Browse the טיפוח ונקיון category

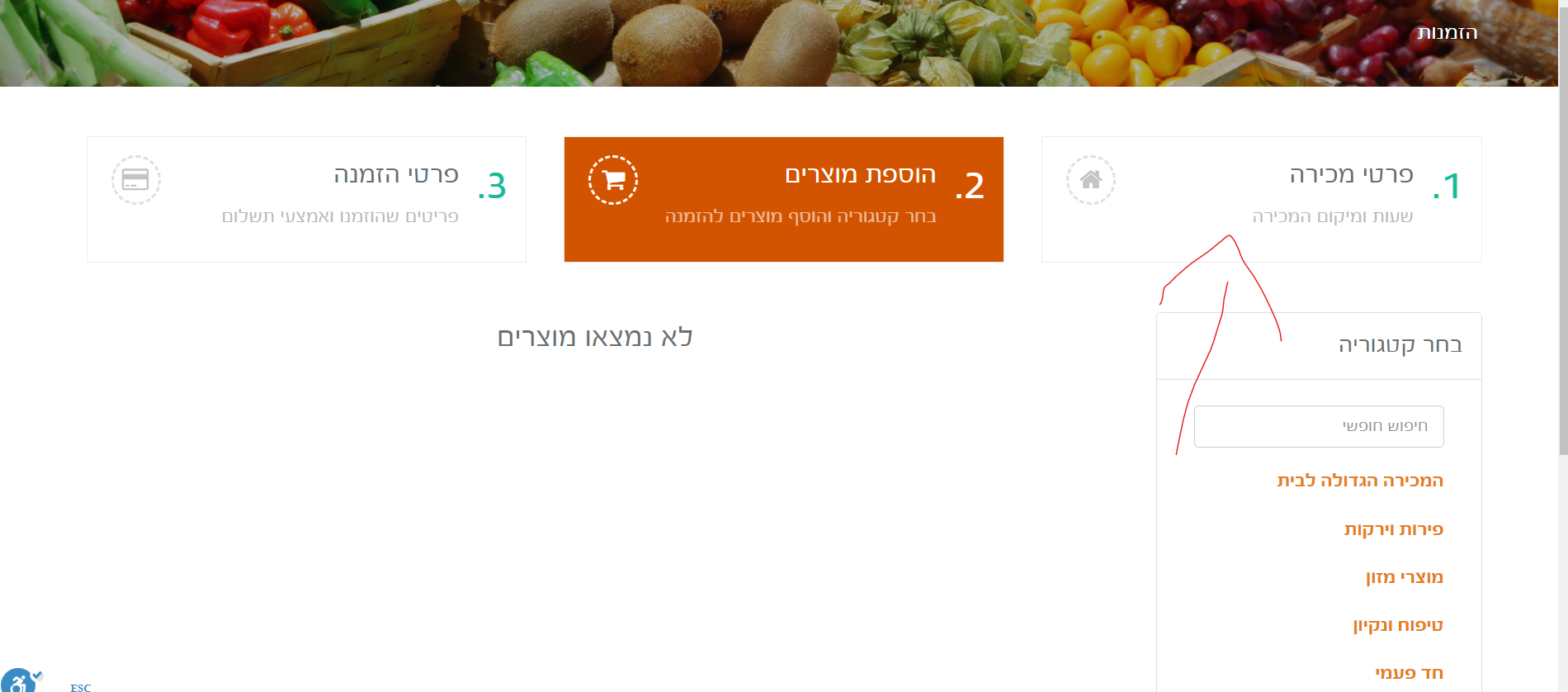click(1397, 625)
